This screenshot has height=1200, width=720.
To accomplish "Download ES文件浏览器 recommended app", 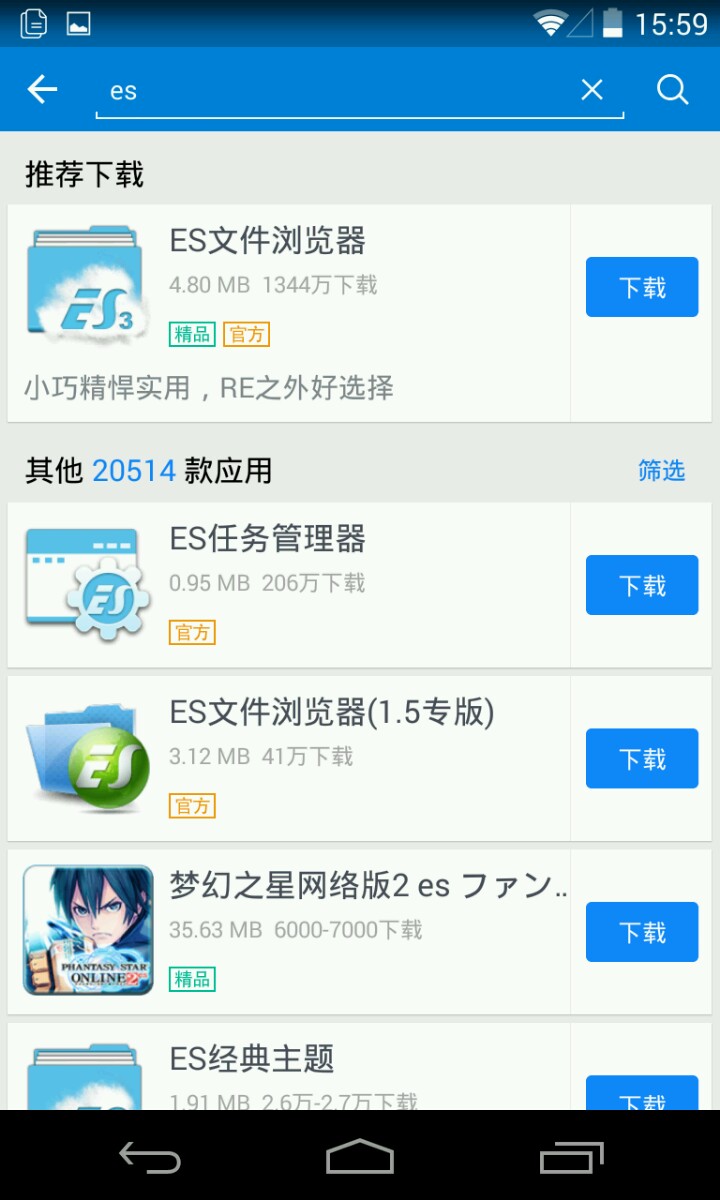I will [642, 287].
